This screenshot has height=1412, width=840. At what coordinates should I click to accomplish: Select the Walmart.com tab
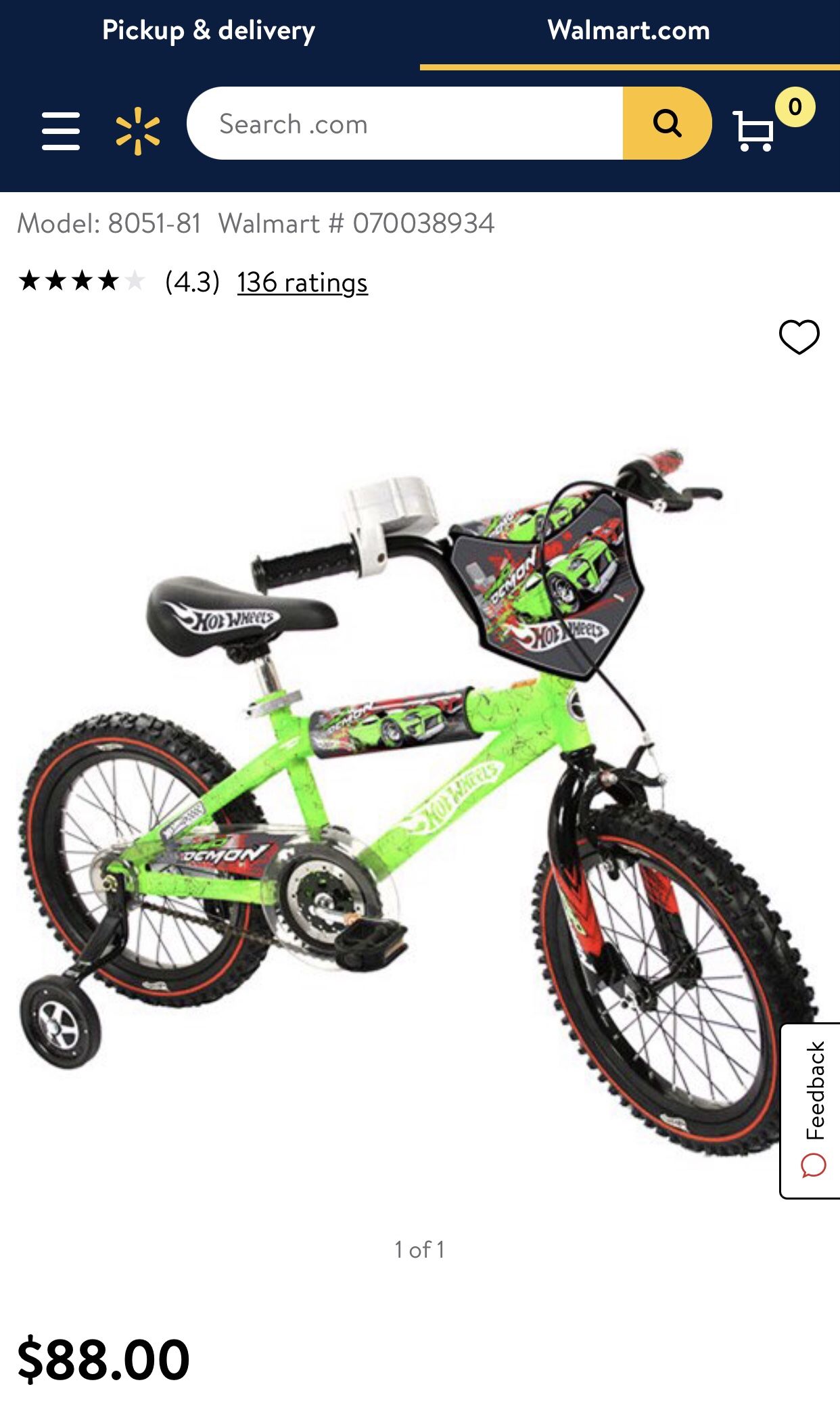[629, 31]
